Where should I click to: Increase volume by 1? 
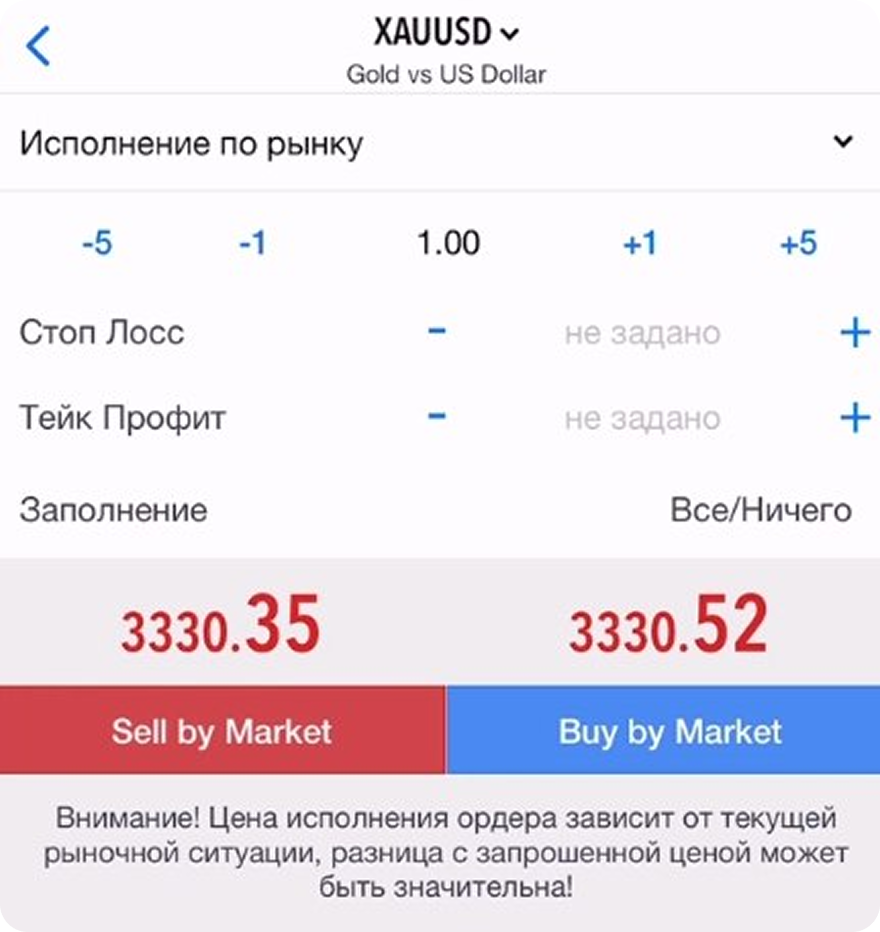(639, 243)
